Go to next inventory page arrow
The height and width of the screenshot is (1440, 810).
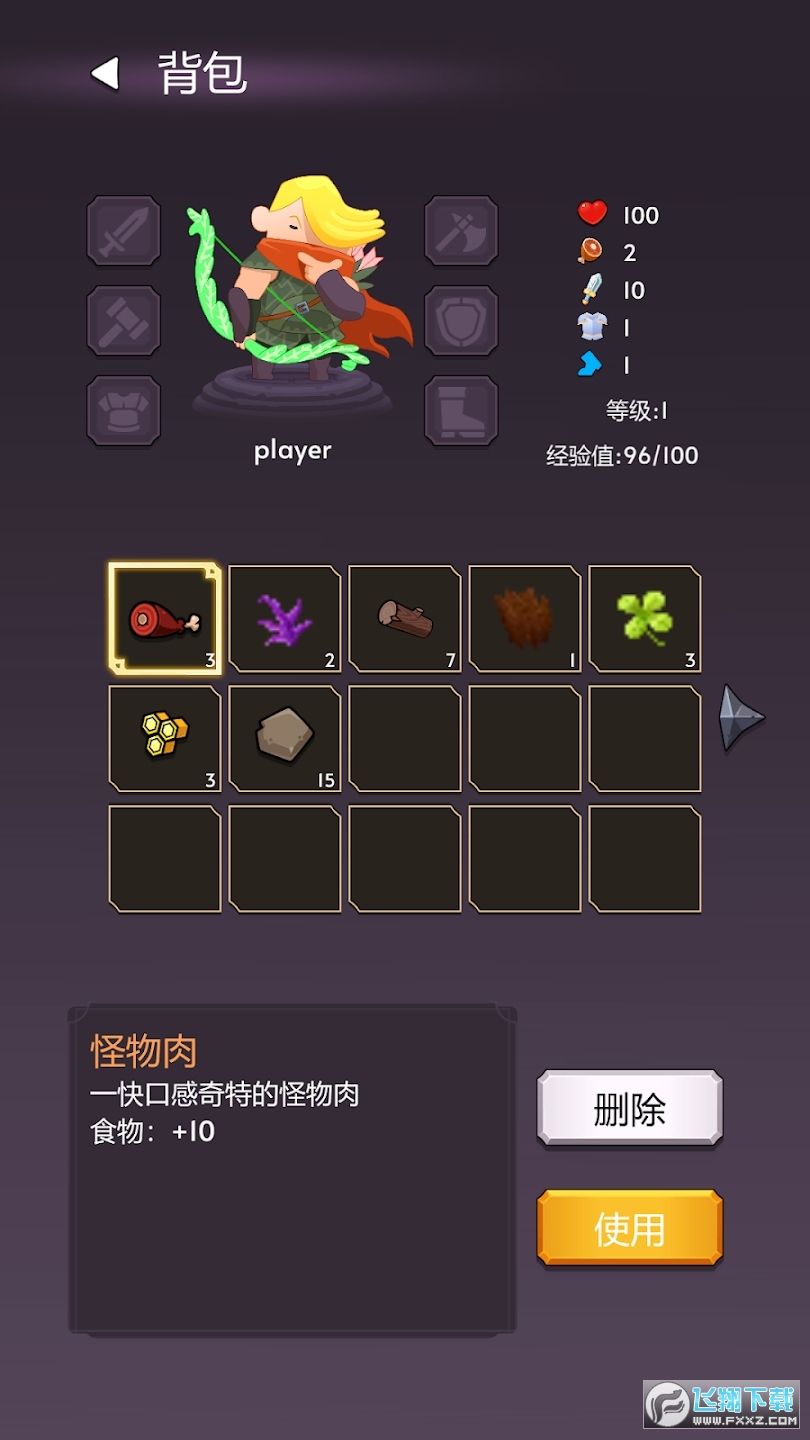tap(741, 718)
